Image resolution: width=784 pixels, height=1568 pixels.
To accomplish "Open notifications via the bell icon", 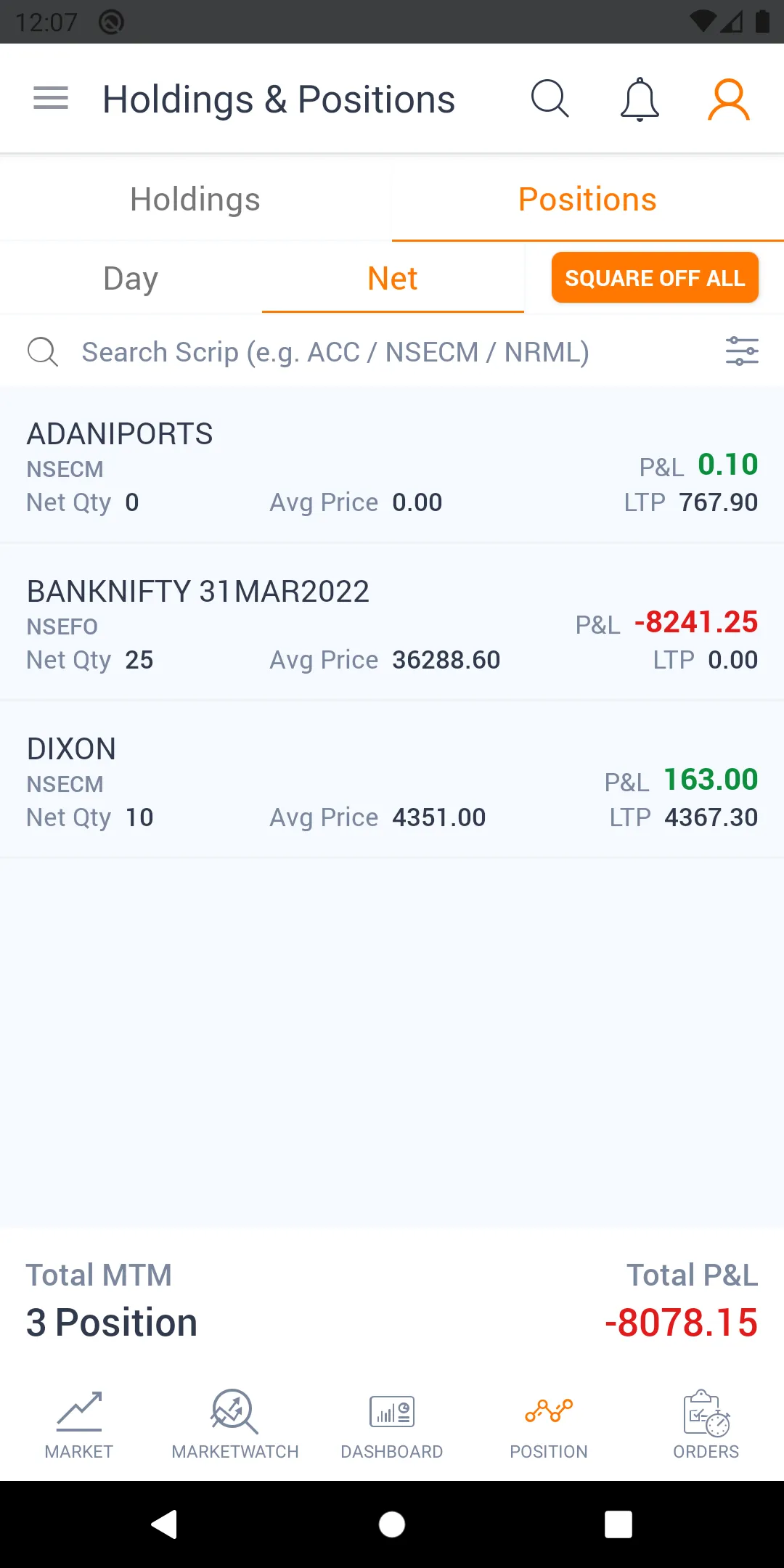I will click(x=639, y=99).
